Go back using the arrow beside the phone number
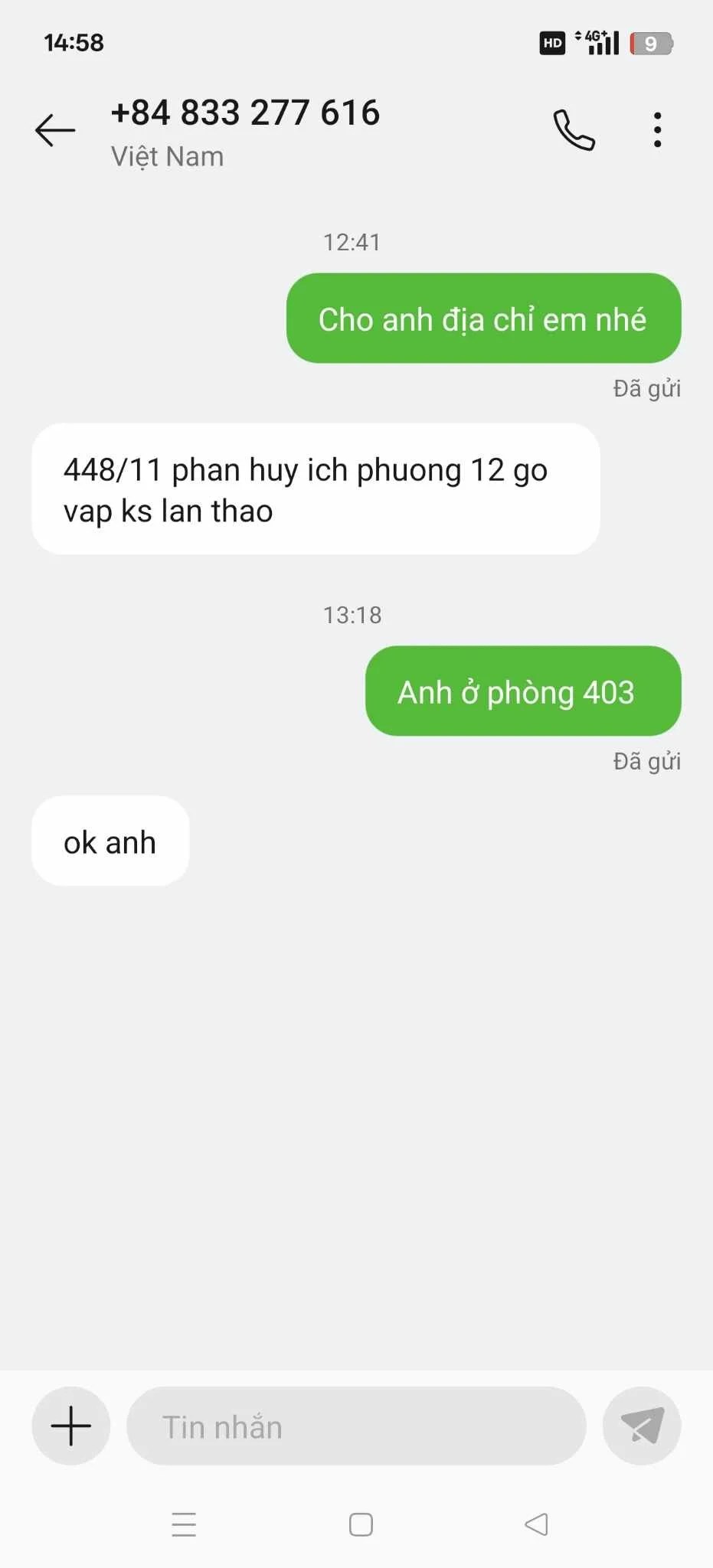 tap(55, 130)
